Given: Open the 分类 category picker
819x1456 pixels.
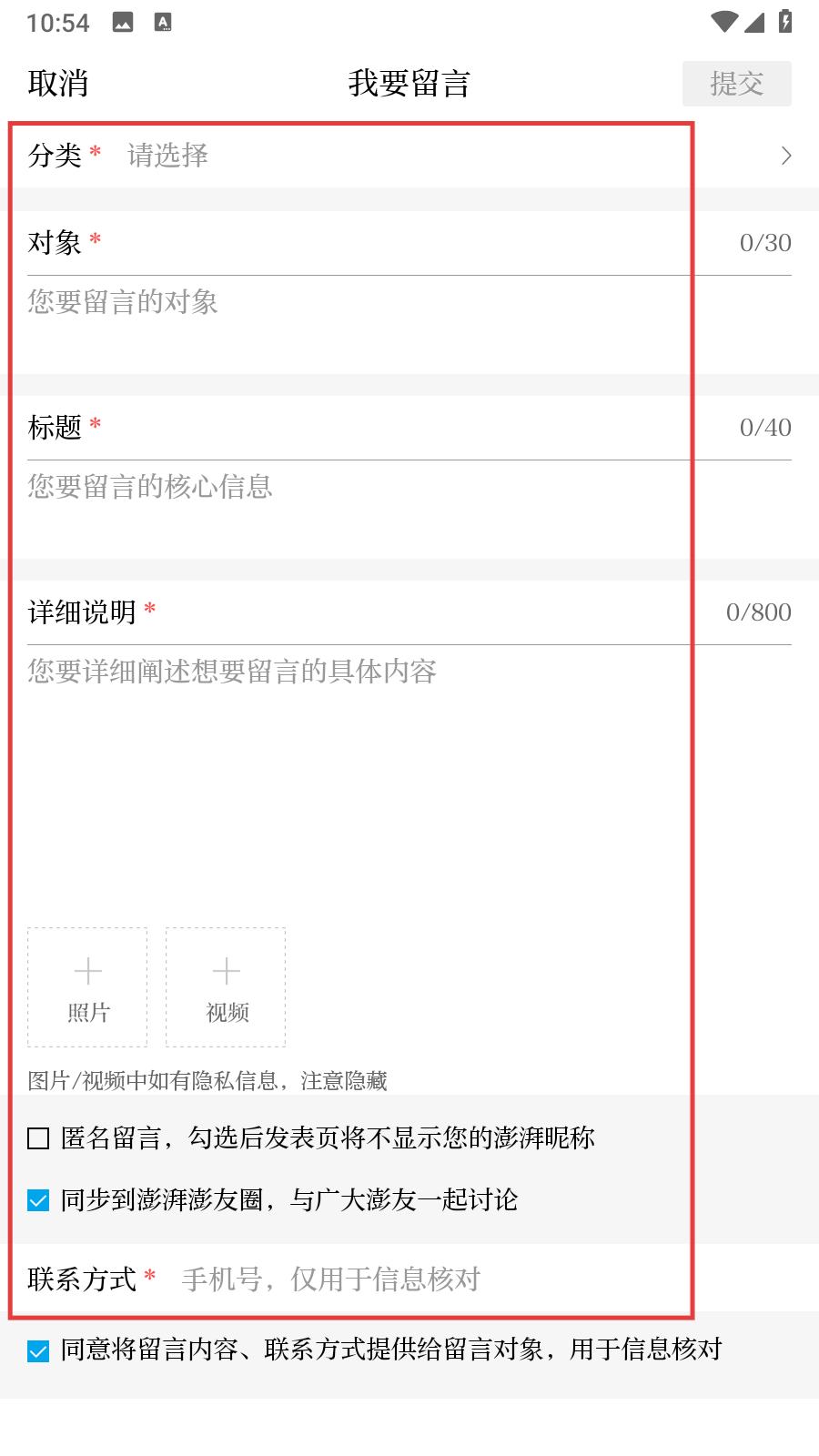Looking at the screenshot, I should click(x=409, y=156).
